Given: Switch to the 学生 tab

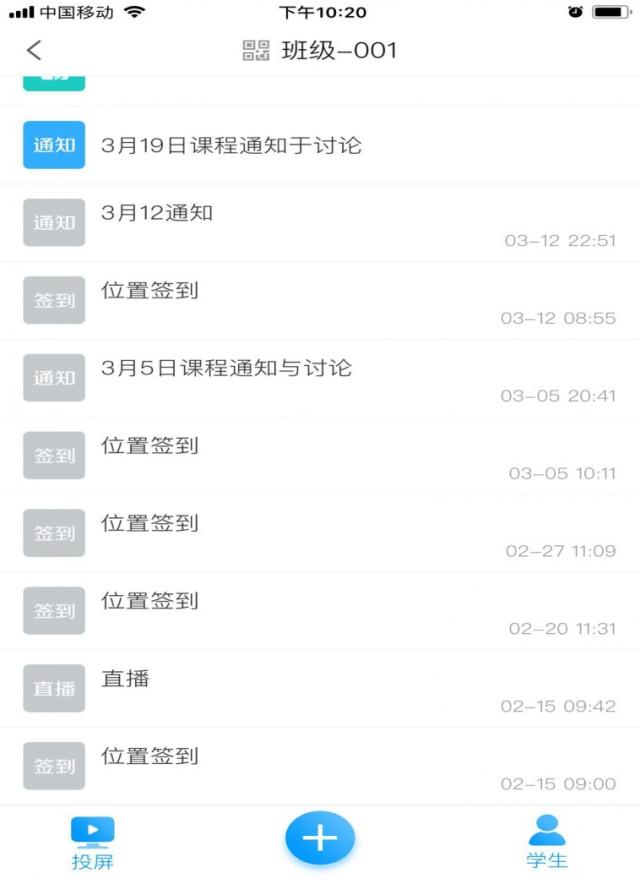Looking at the screenshot, I should [x=547, y=843].
